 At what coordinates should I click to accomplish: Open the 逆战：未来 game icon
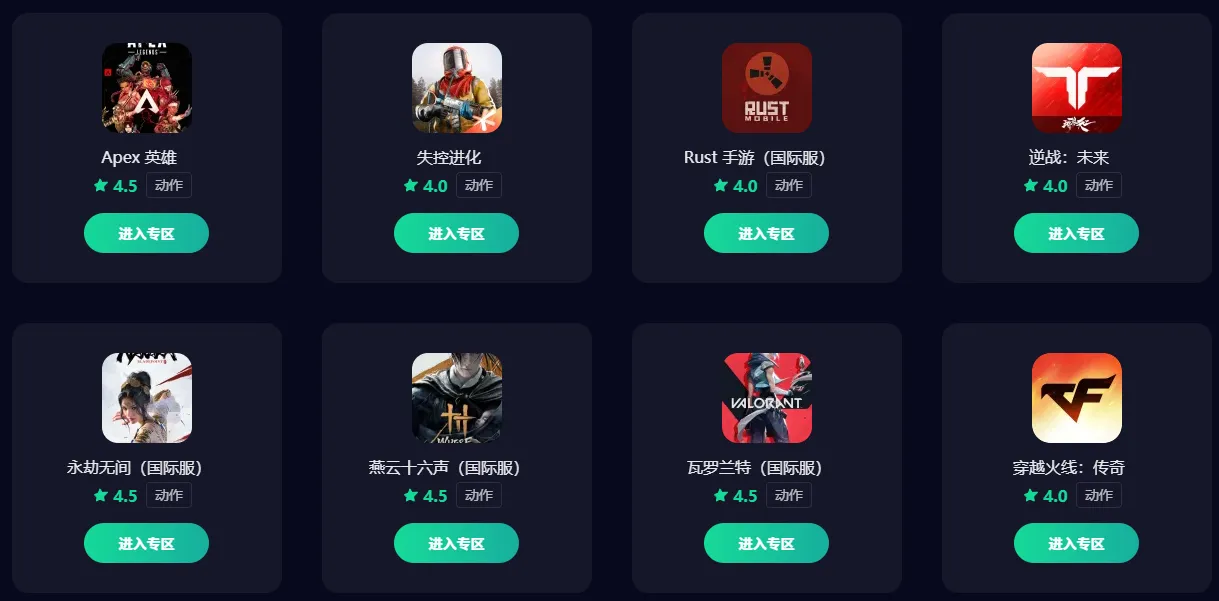(1077, 88)
